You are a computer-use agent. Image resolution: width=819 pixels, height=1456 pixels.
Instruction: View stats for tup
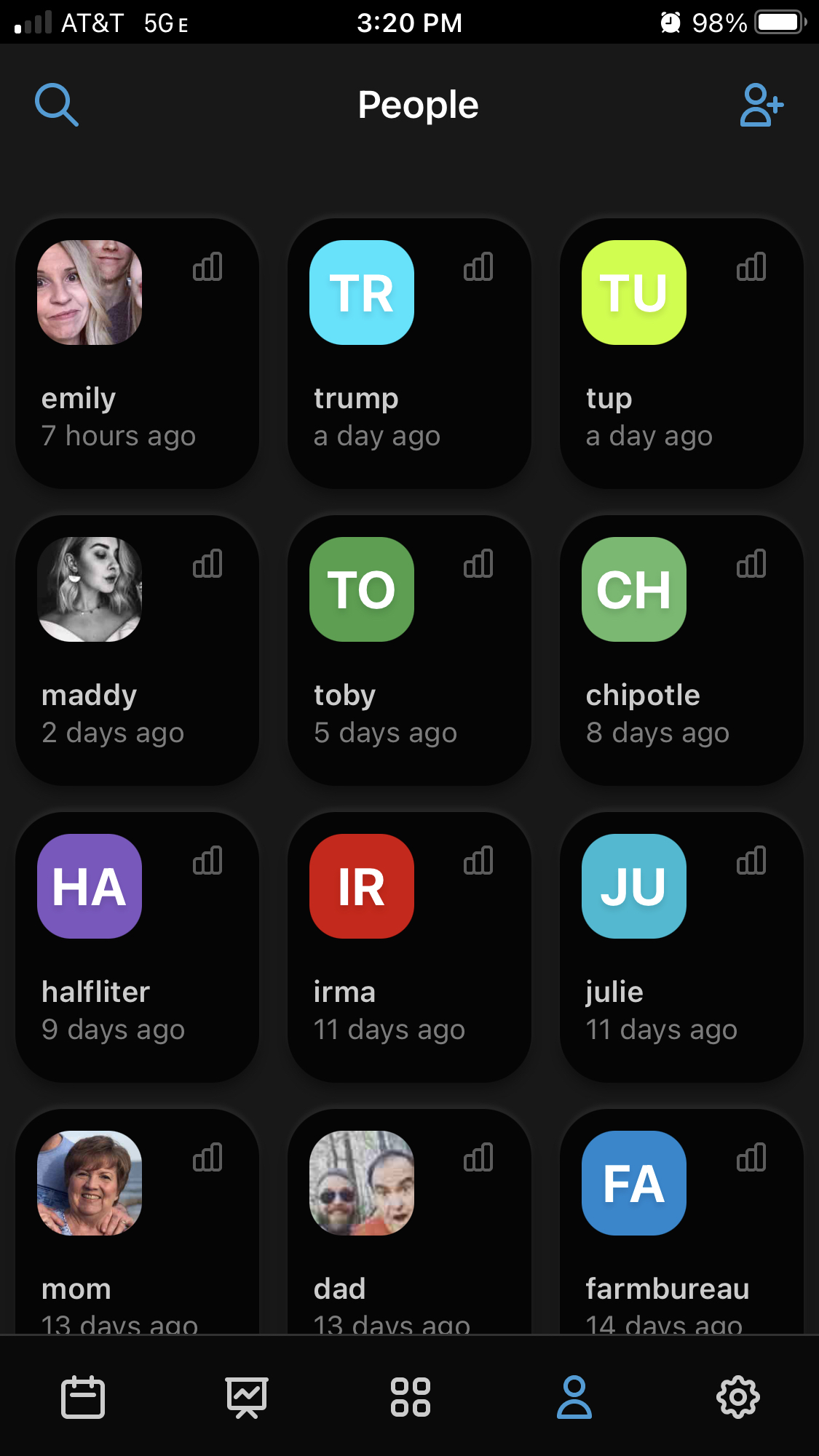pyautogui.click(x=753, y=268)
